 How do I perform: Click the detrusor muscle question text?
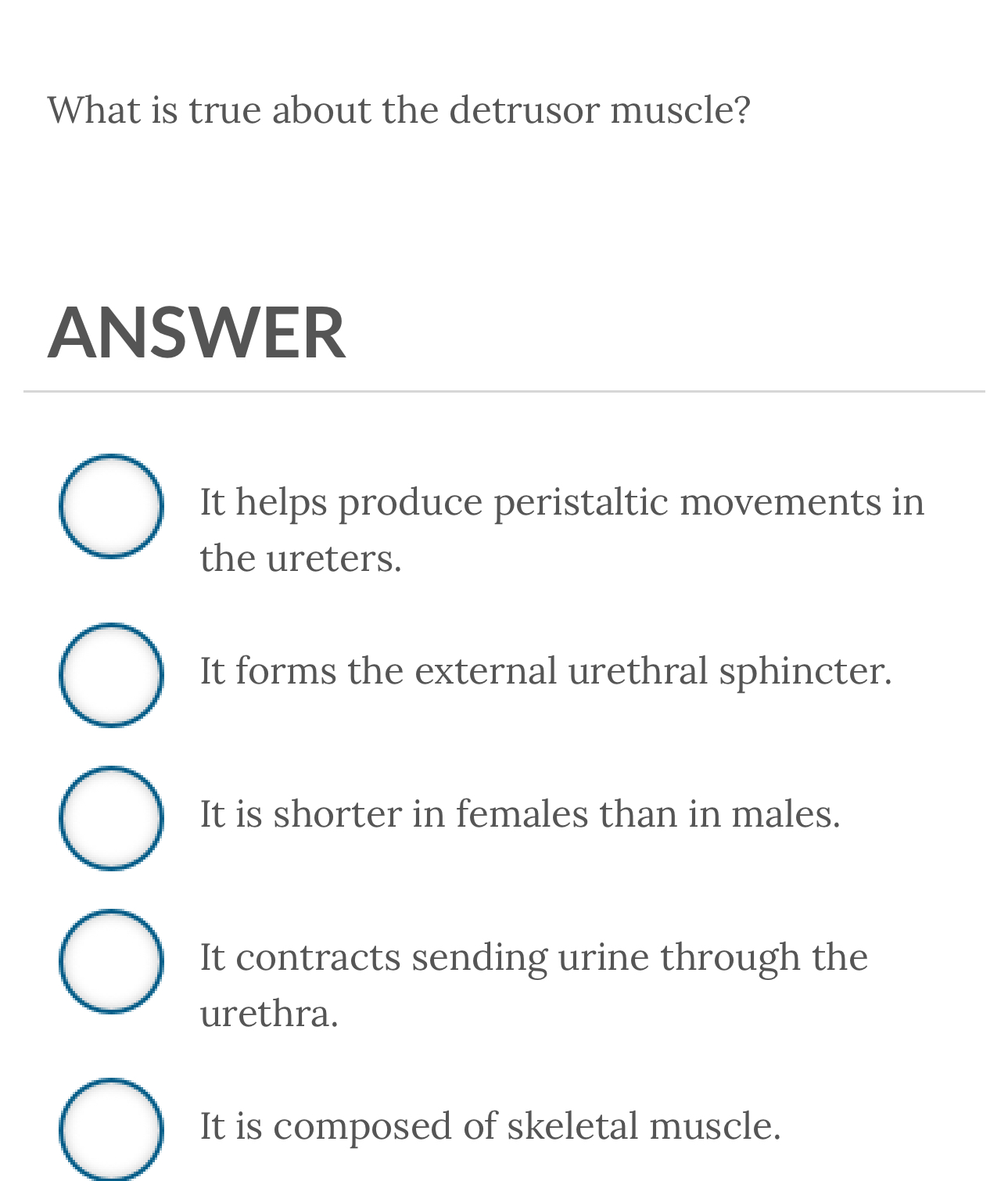[399, 110]
